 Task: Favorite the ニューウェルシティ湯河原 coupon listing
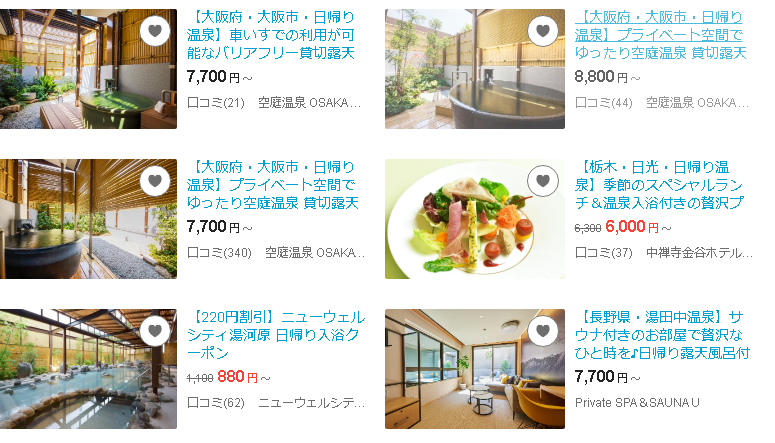(154, 331)
